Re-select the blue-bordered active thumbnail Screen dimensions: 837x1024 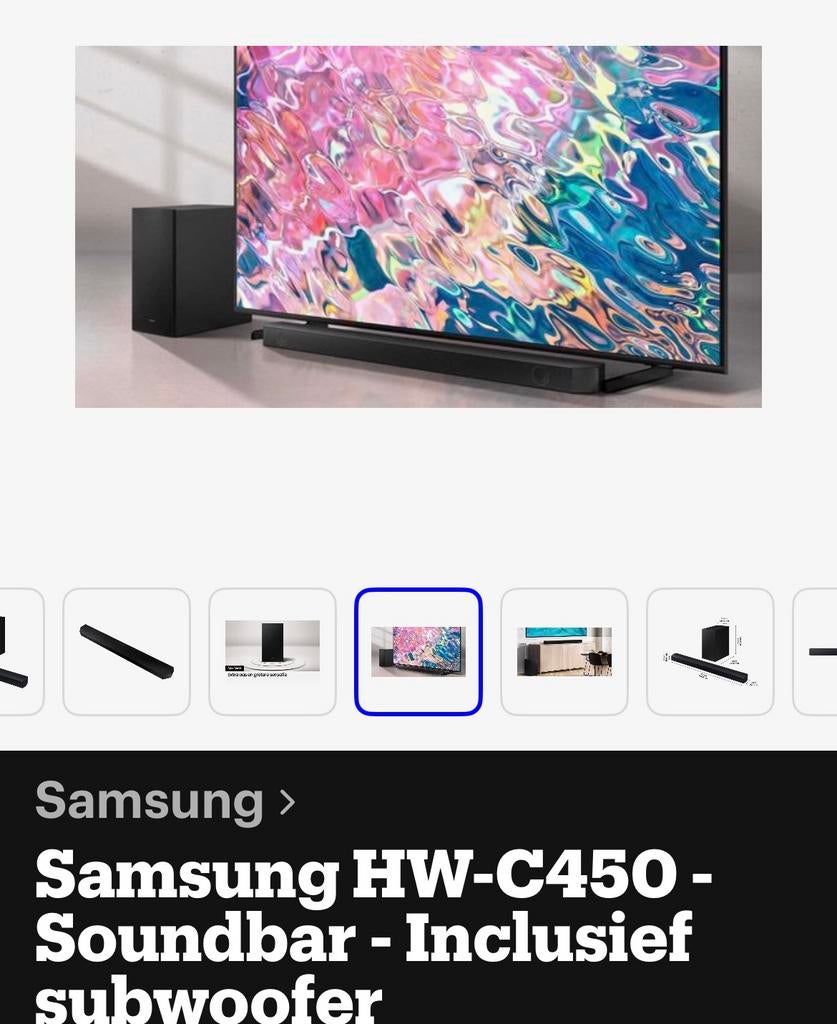(x=417, y=651)
